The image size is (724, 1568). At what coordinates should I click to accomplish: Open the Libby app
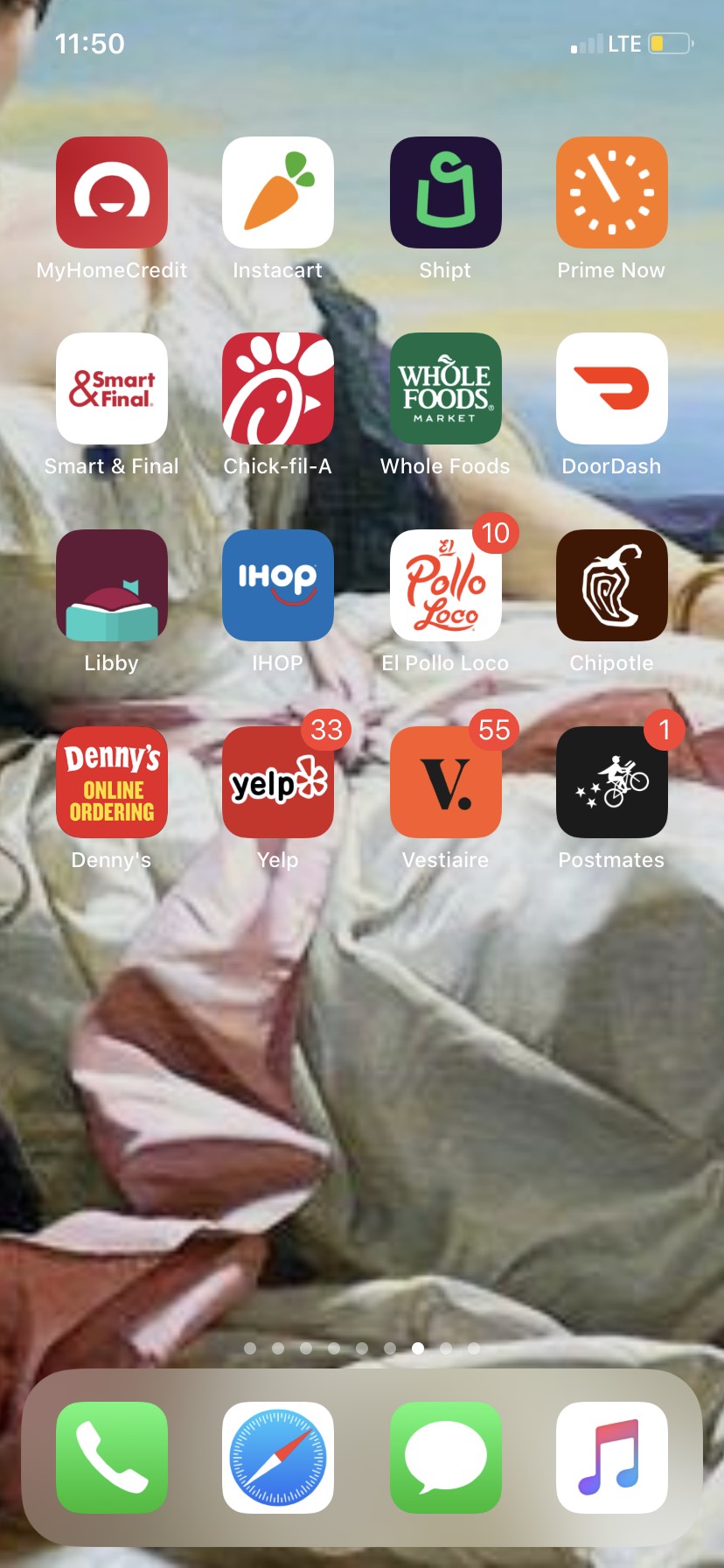pos(112,585)
